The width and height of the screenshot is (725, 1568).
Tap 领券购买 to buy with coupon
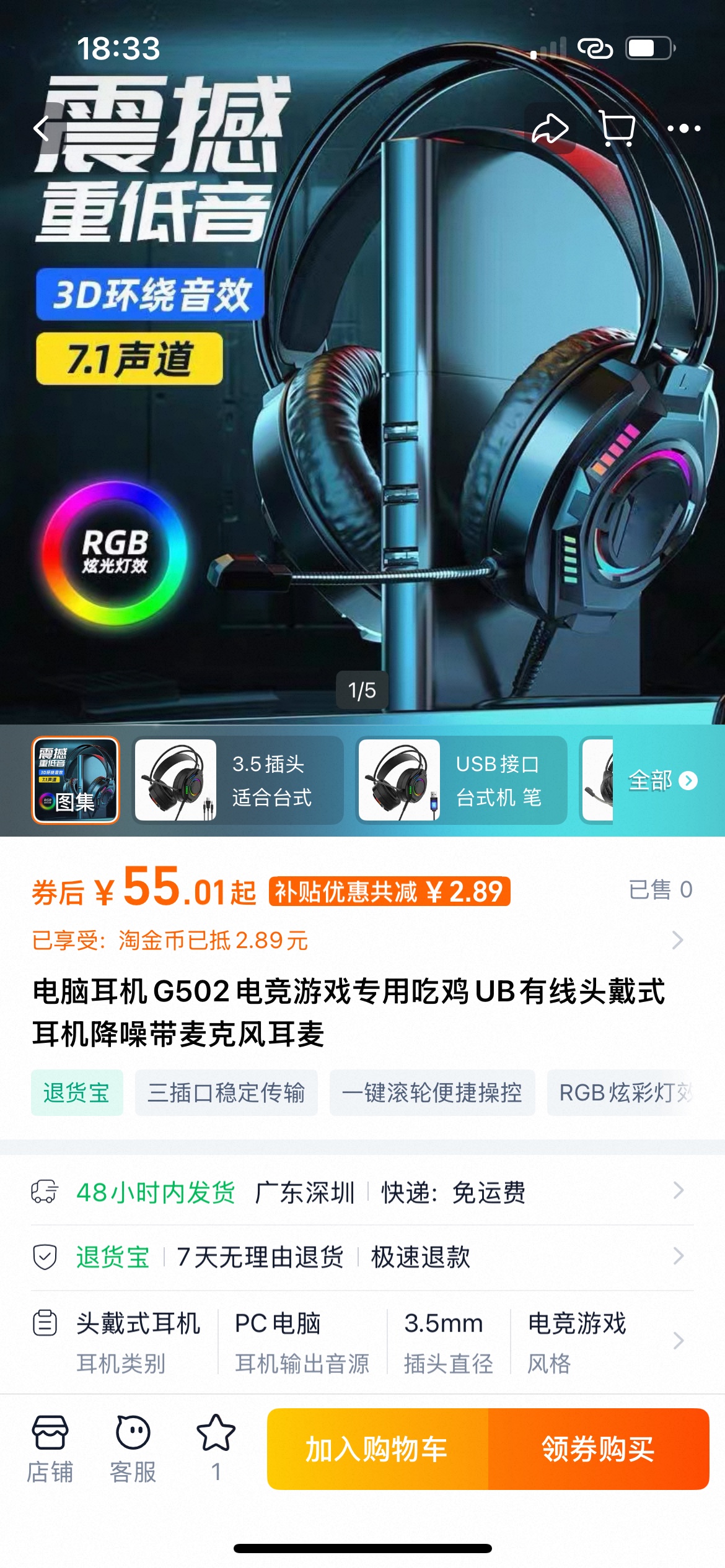coord(599,1449)
